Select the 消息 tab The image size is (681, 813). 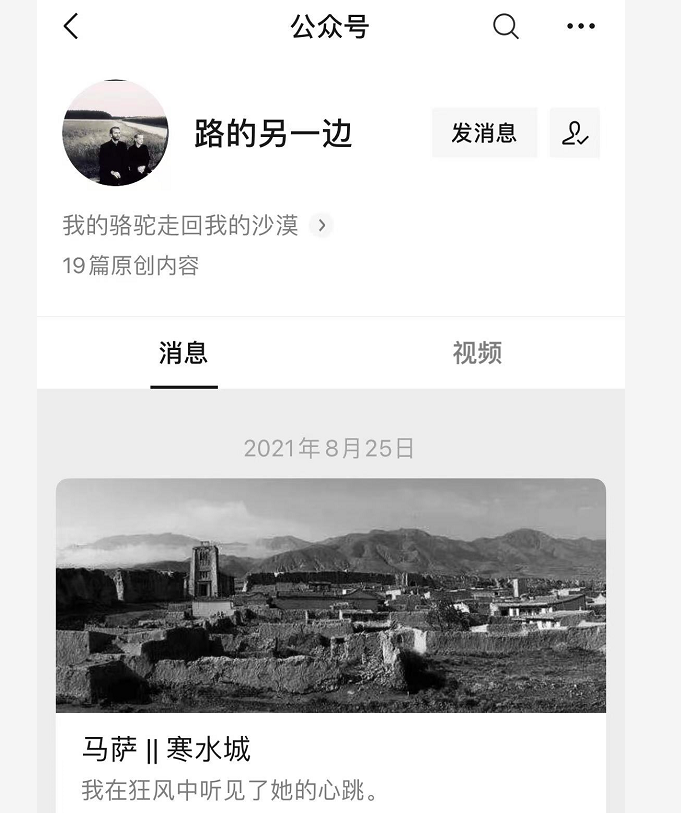[x=183, y=353]
